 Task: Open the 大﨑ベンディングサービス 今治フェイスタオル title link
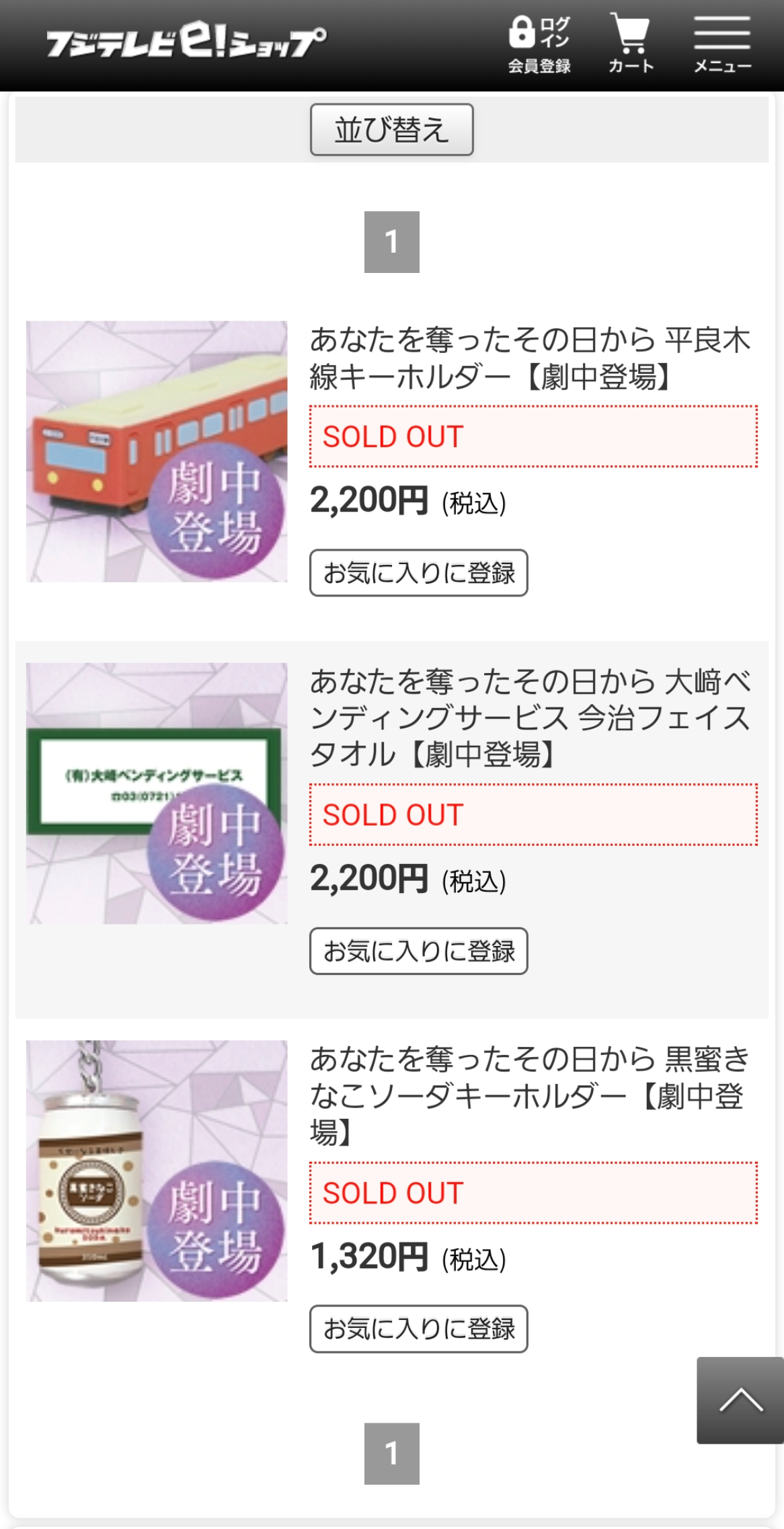pyautogui.click(x=531, y=718)
